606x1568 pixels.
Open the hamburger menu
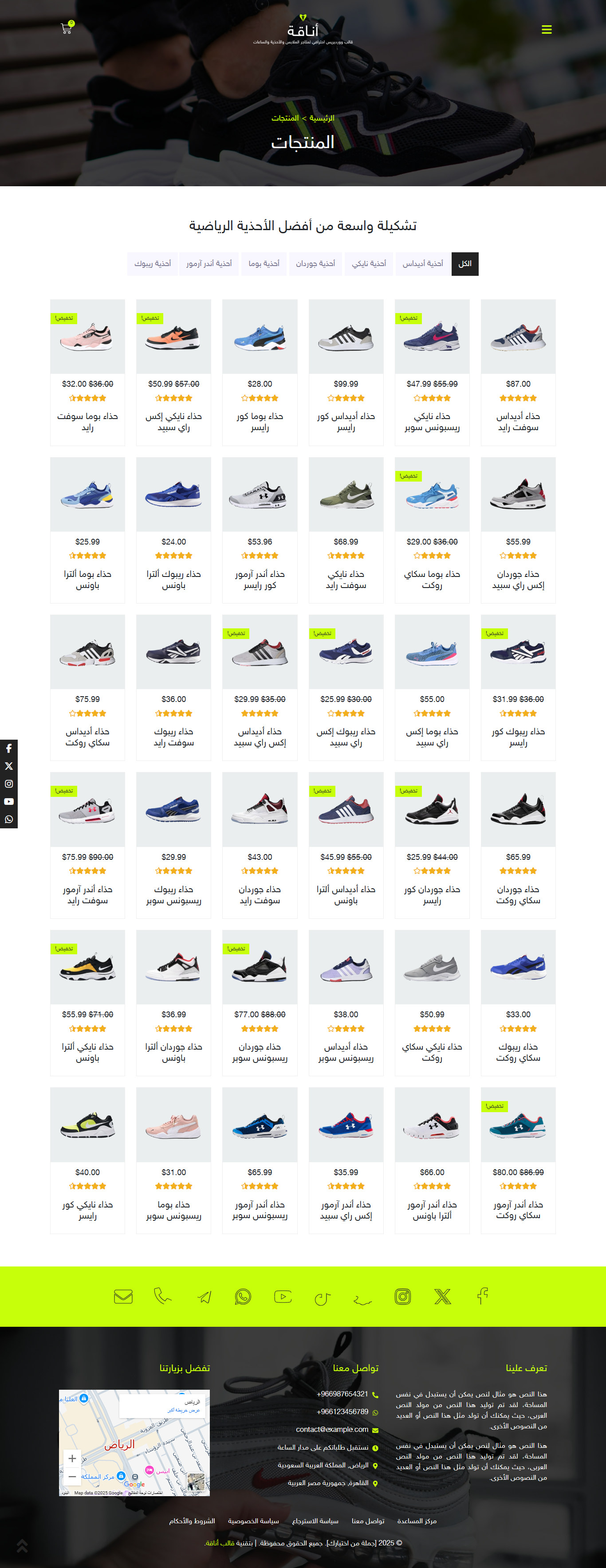(x=546, y=30)
